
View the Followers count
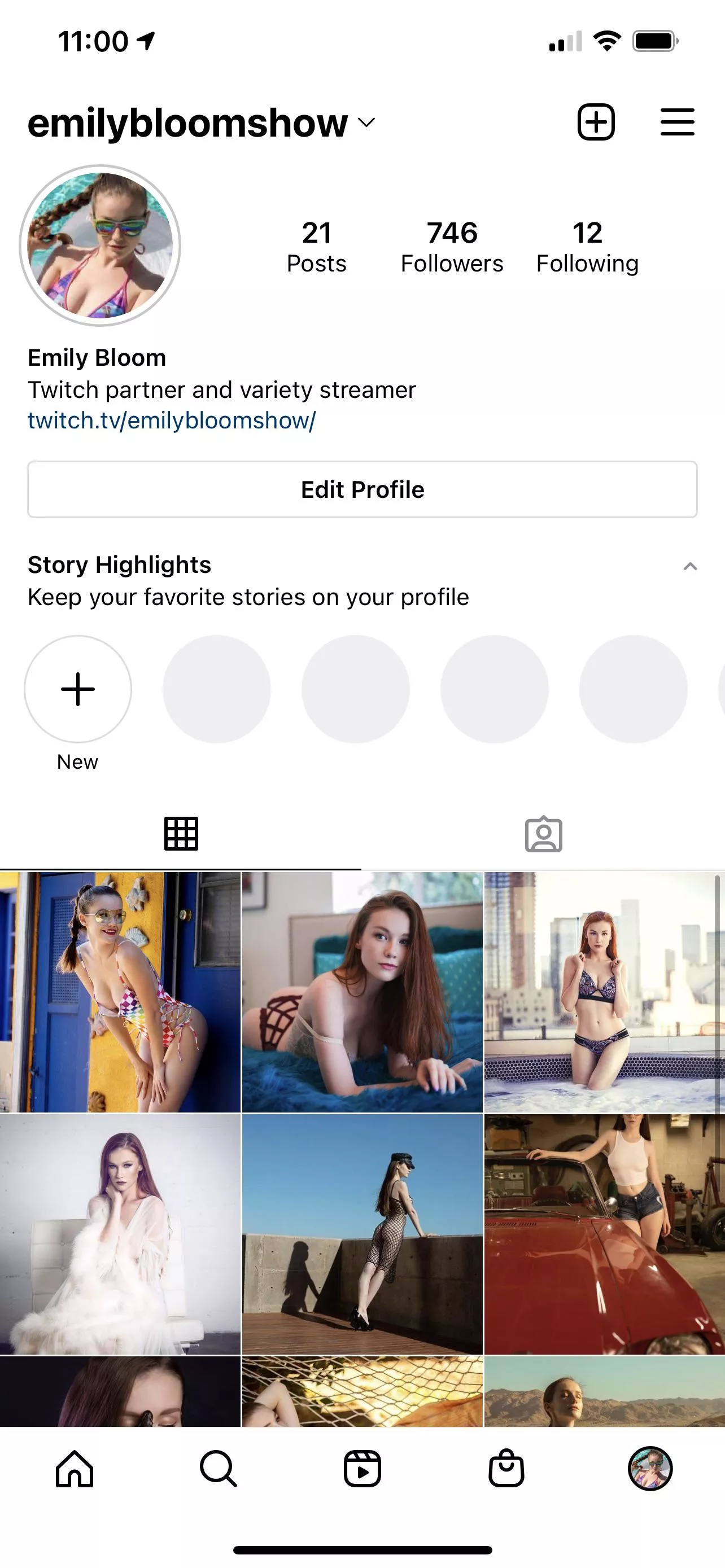tap(452, 247)
